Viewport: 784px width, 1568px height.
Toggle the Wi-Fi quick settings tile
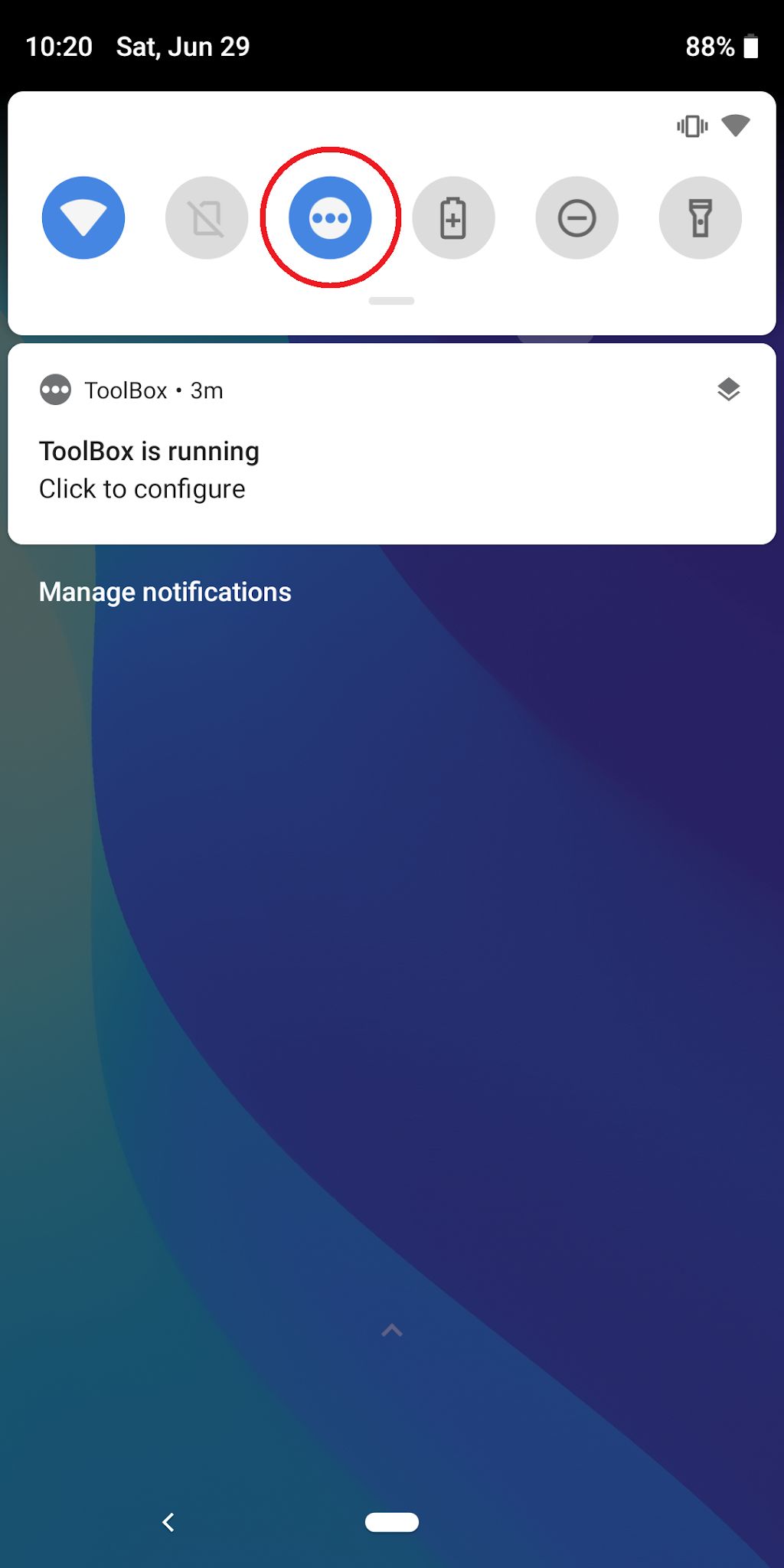(83, 217)
